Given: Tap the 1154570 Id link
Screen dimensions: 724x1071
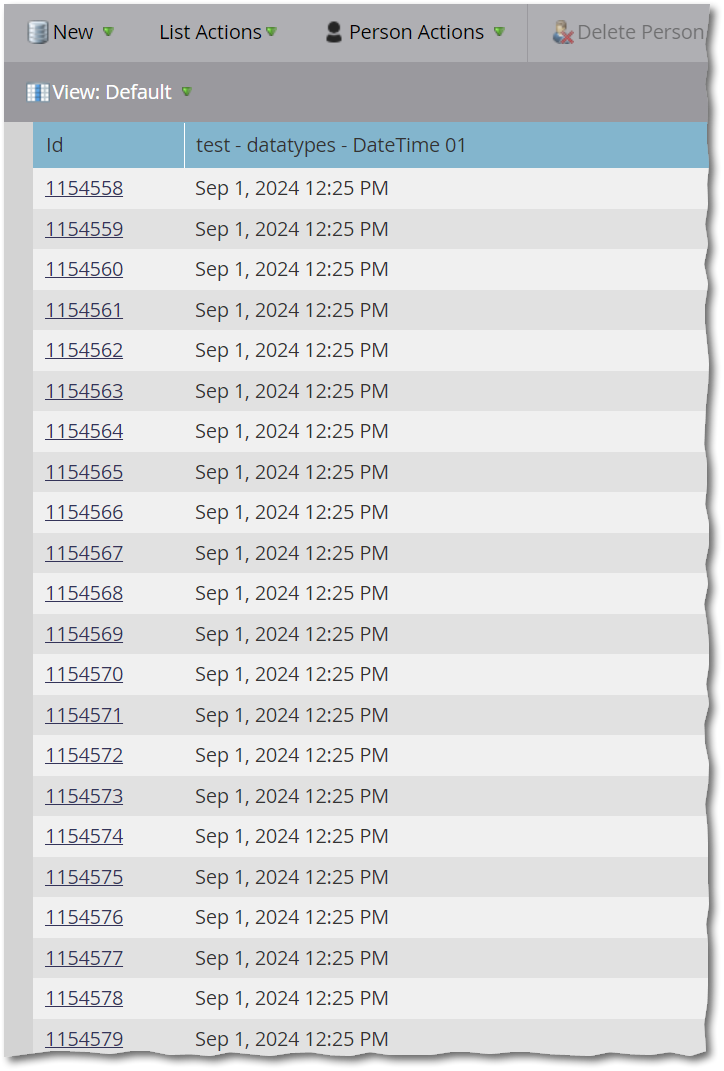Looking at the screenshot, I should pos(84,674).
